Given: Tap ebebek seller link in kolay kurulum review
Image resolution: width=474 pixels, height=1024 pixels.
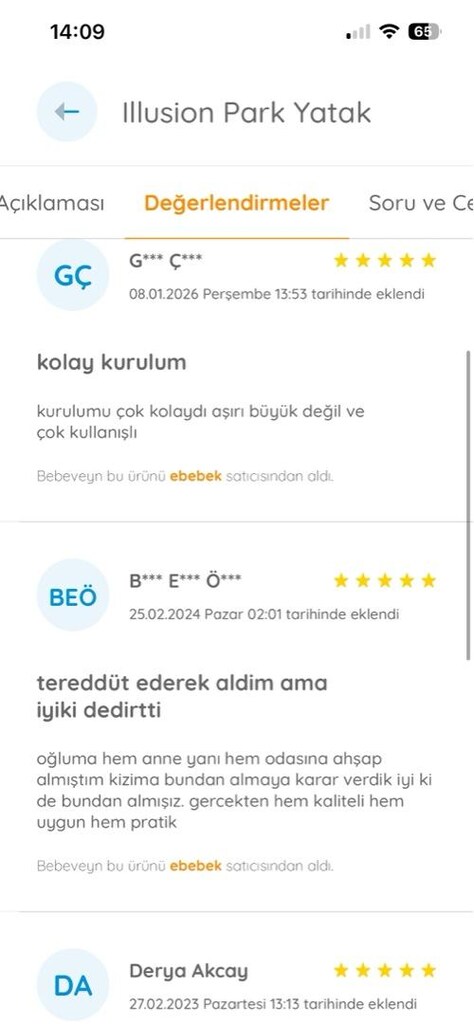Looking at the screenshot, I should tap(196, 476).
